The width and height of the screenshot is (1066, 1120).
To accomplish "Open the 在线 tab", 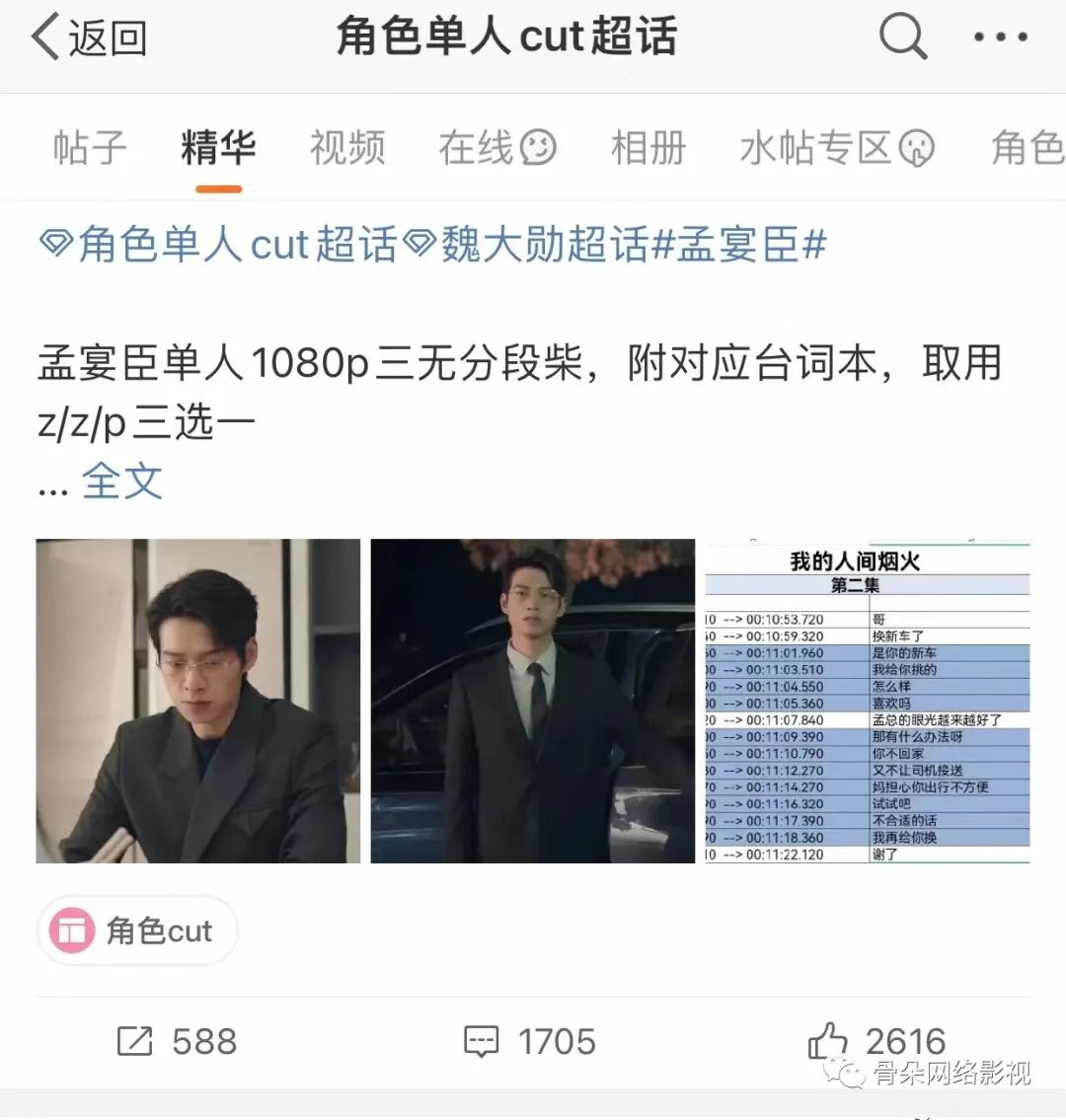I will (x=496, y=148).
